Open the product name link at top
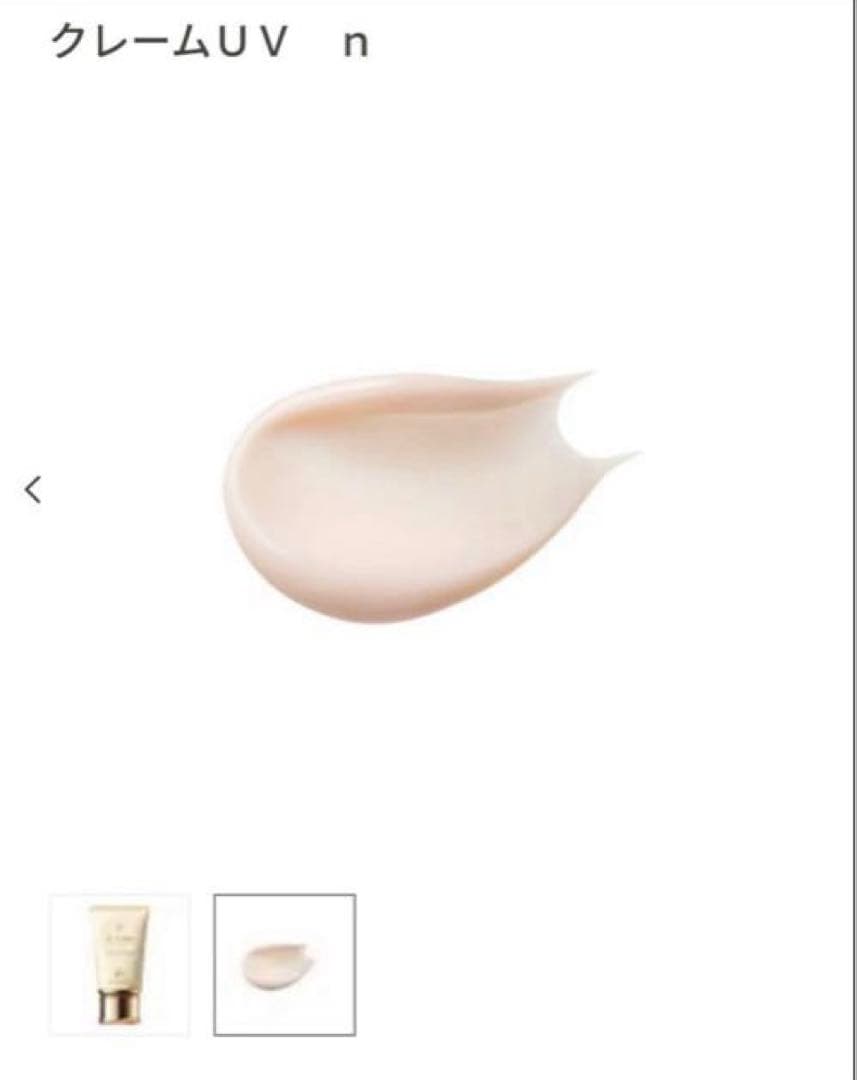Image resolution: width=857 pixels, height=1080 pixels. [210, 43]
